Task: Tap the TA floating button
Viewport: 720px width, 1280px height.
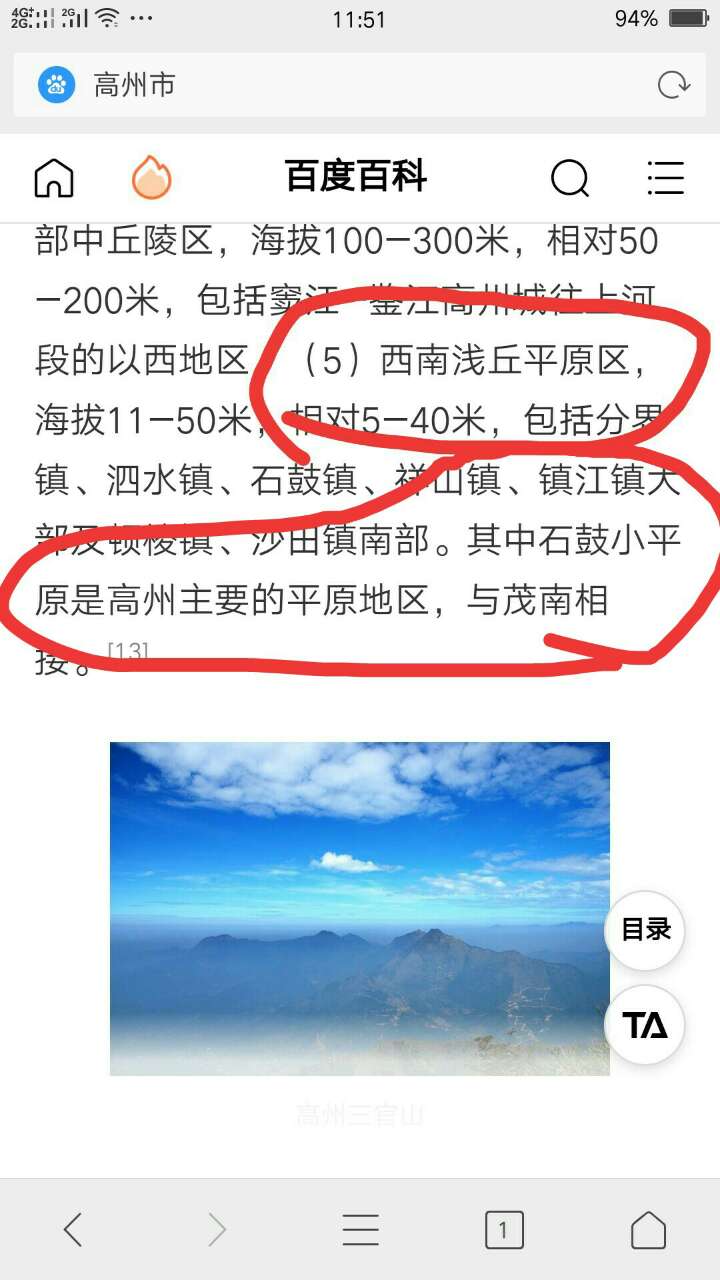Action: pyautogui.click(x=645, y=1025)
